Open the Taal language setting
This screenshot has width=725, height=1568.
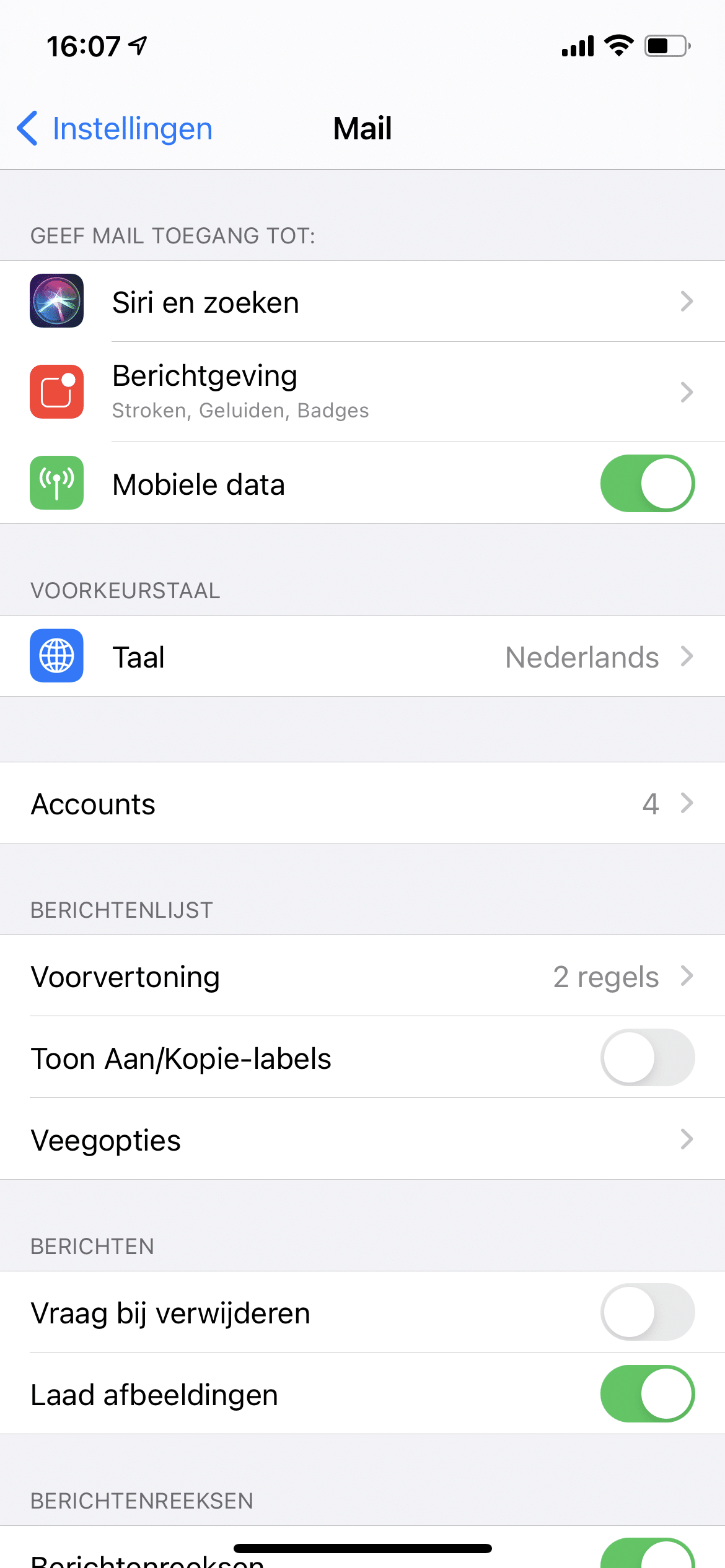pos(362,656)
